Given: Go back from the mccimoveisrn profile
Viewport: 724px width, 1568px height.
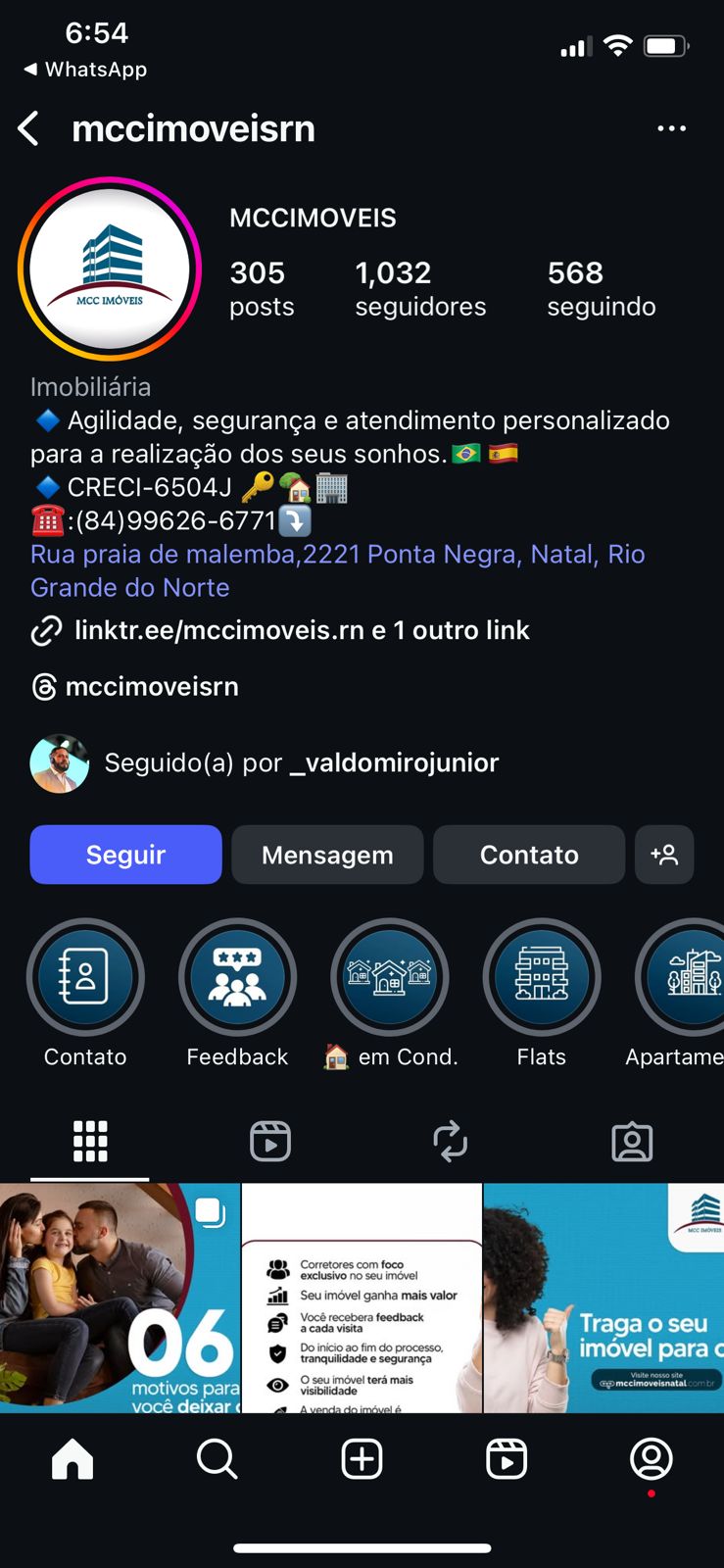Looking at the screenshot, I should (x=29, y=128).
